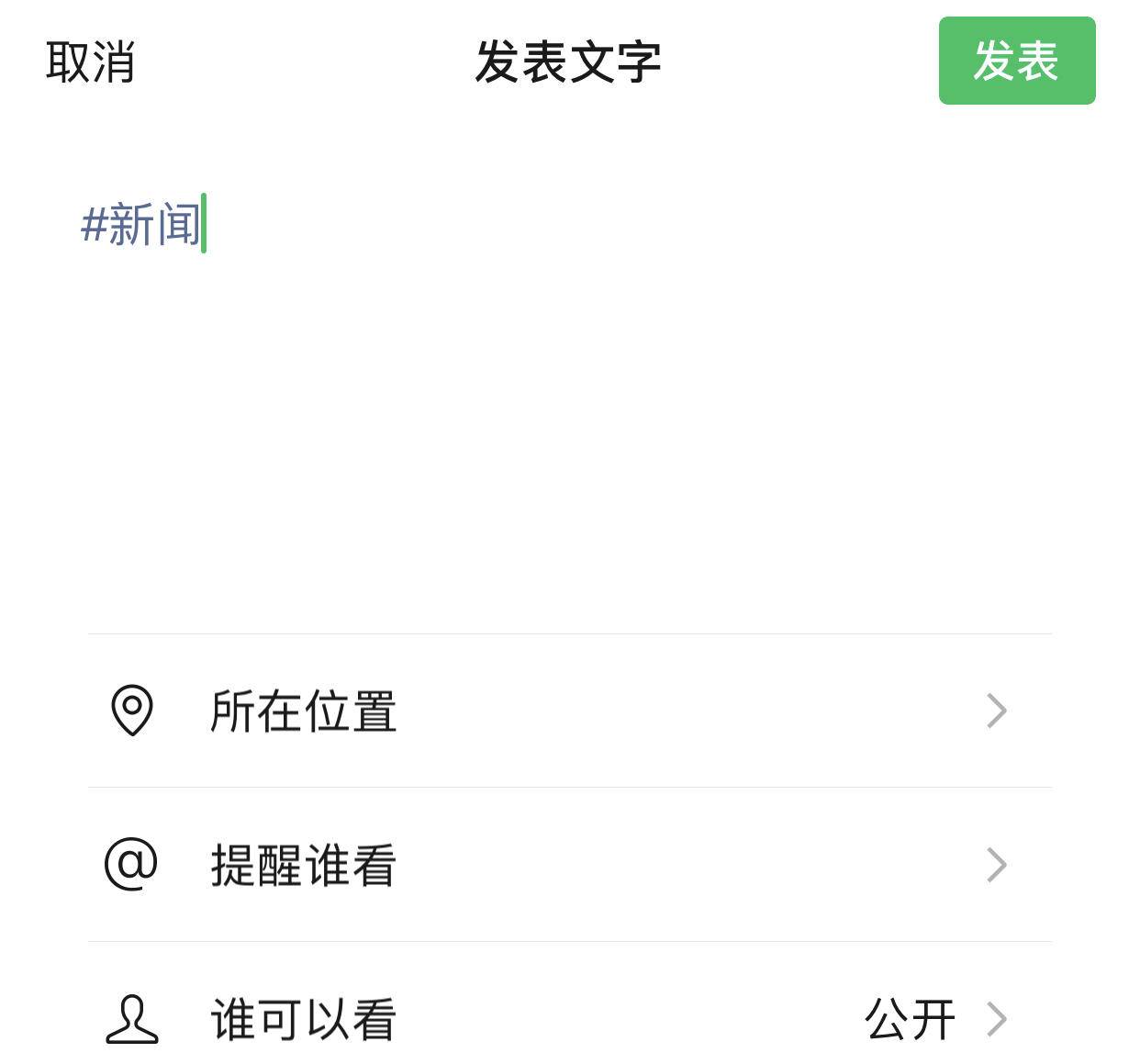Open the 所在位置 location row

coord(569,711)
